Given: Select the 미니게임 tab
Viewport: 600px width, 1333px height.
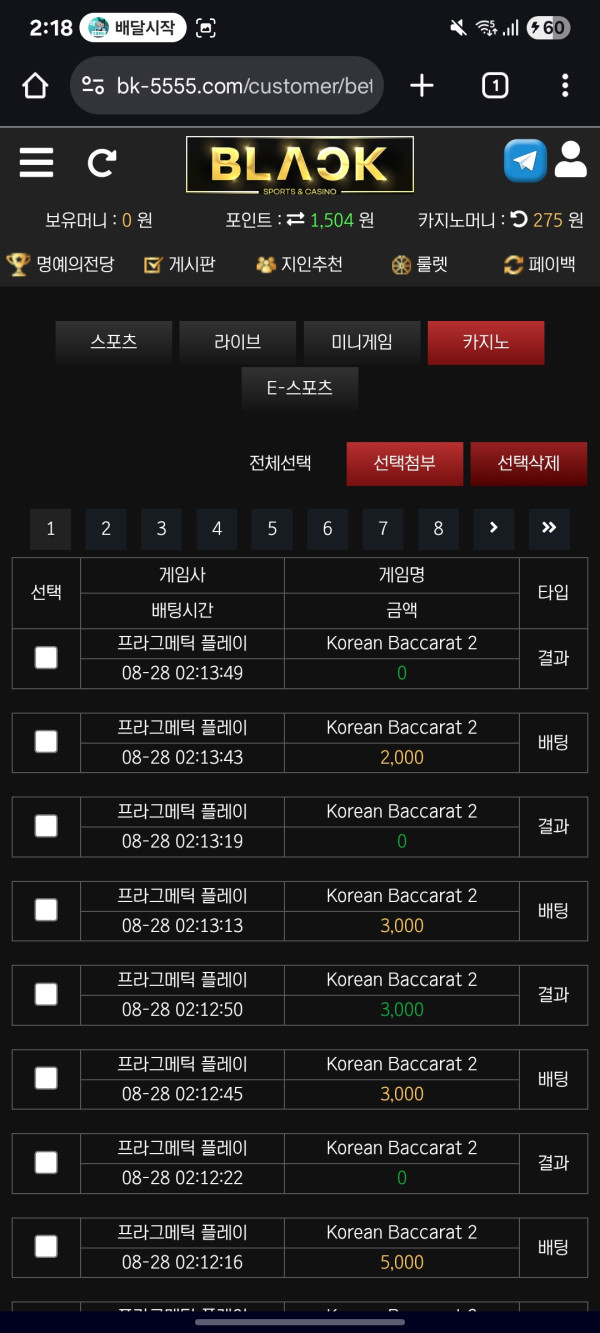Looking at the screenshot, I should [x=362, y=342].
